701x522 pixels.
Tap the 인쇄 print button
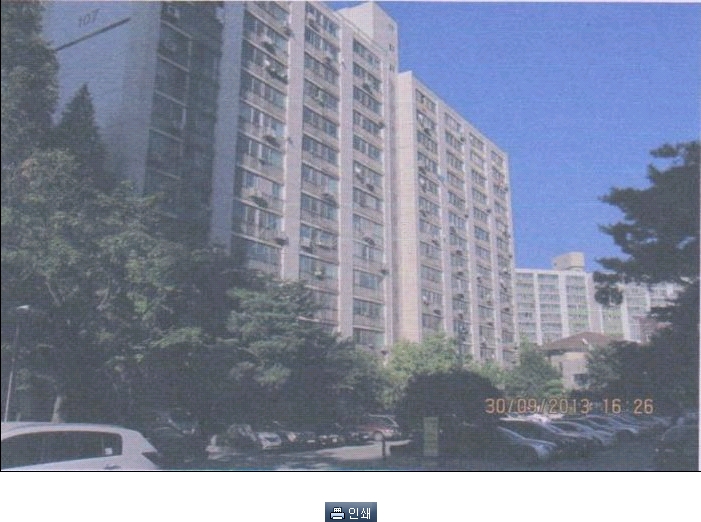coord(350,512)
